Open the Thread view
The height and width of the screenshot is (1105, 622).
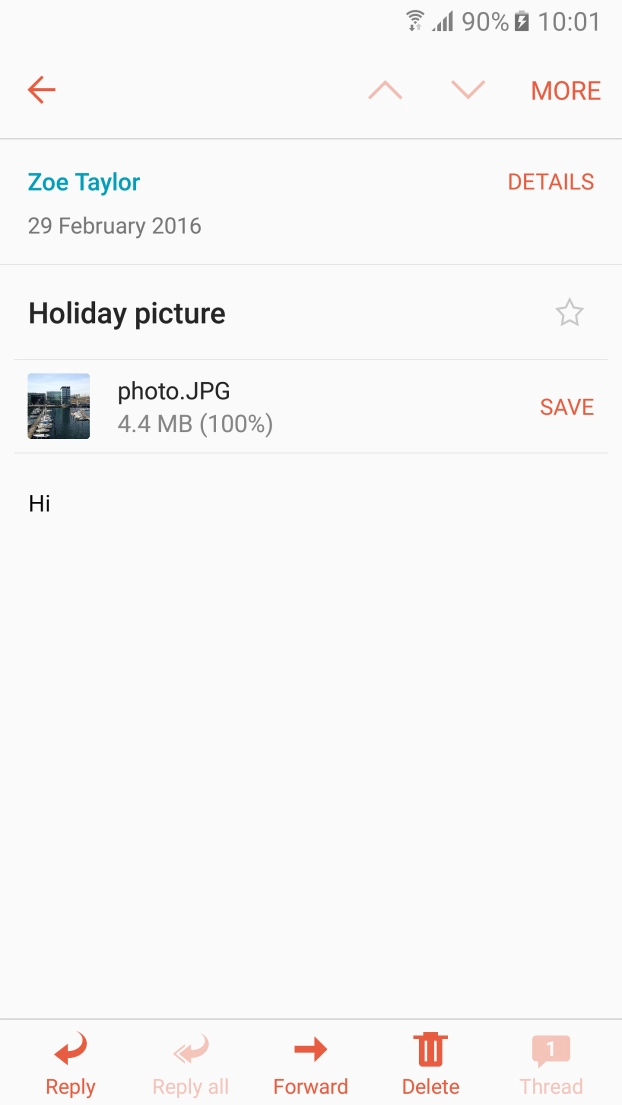coord(551,1064)
